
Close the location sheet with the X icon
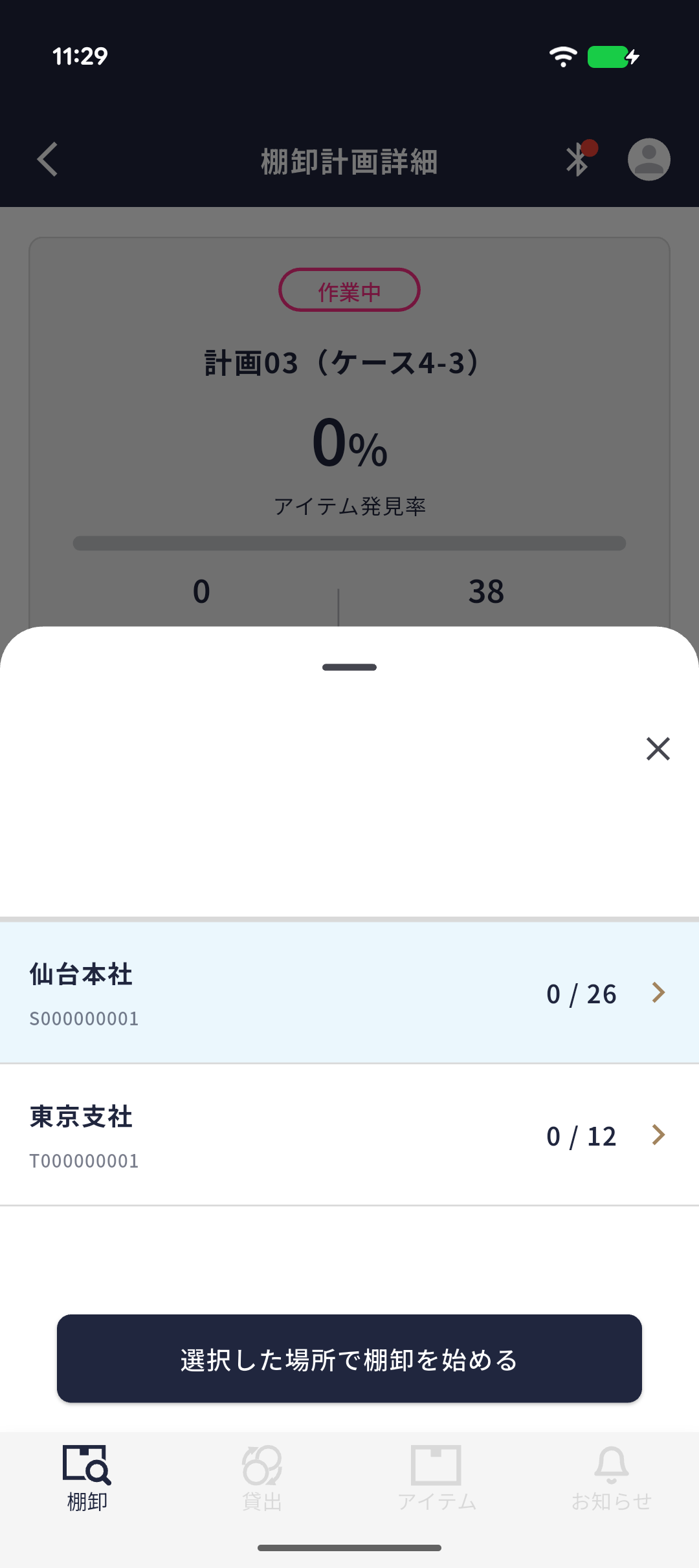[658, 748]
